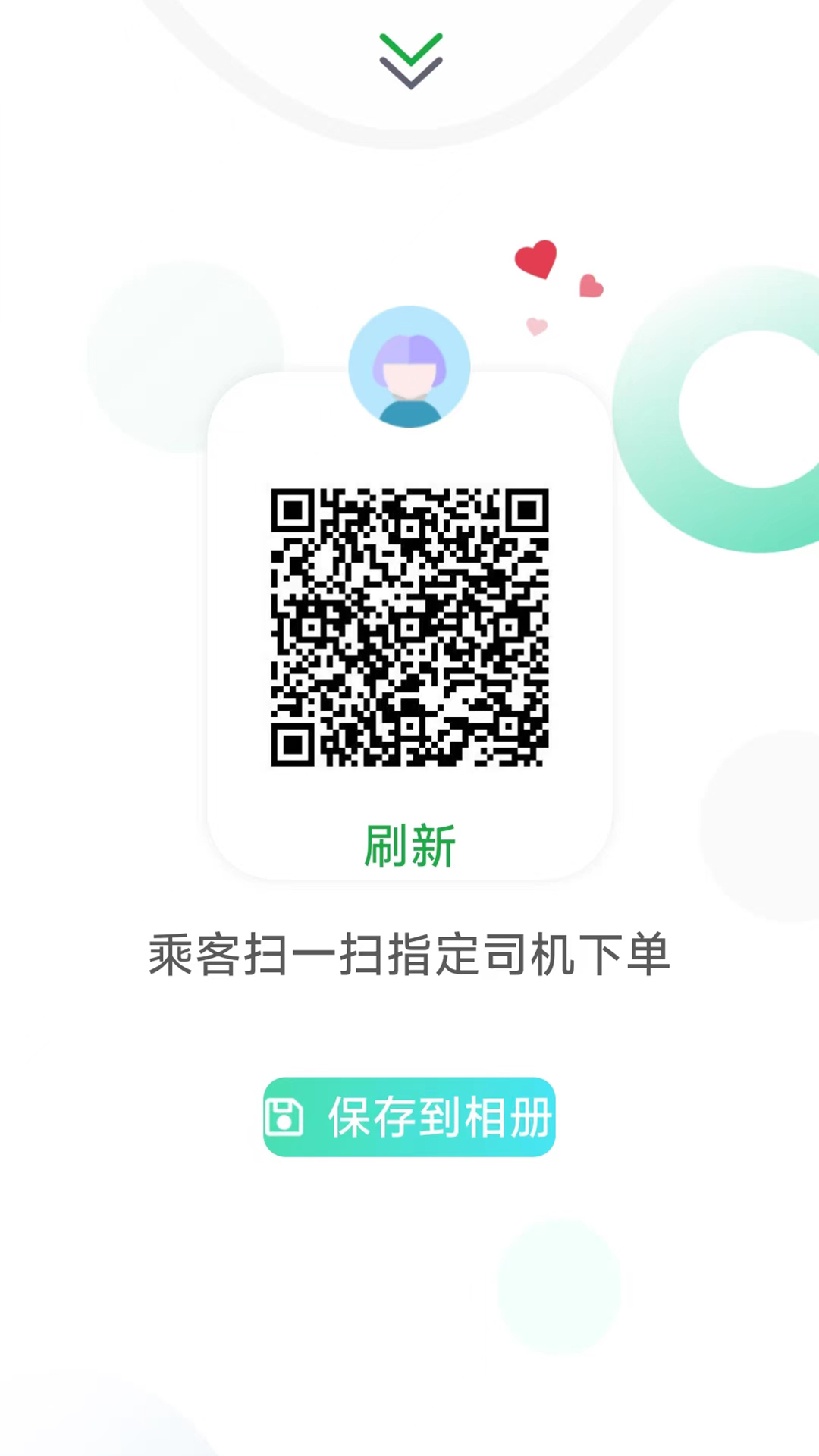819x1456 pixels.
Task: Tap the small pink heart icon
Action: click(590, 286)
